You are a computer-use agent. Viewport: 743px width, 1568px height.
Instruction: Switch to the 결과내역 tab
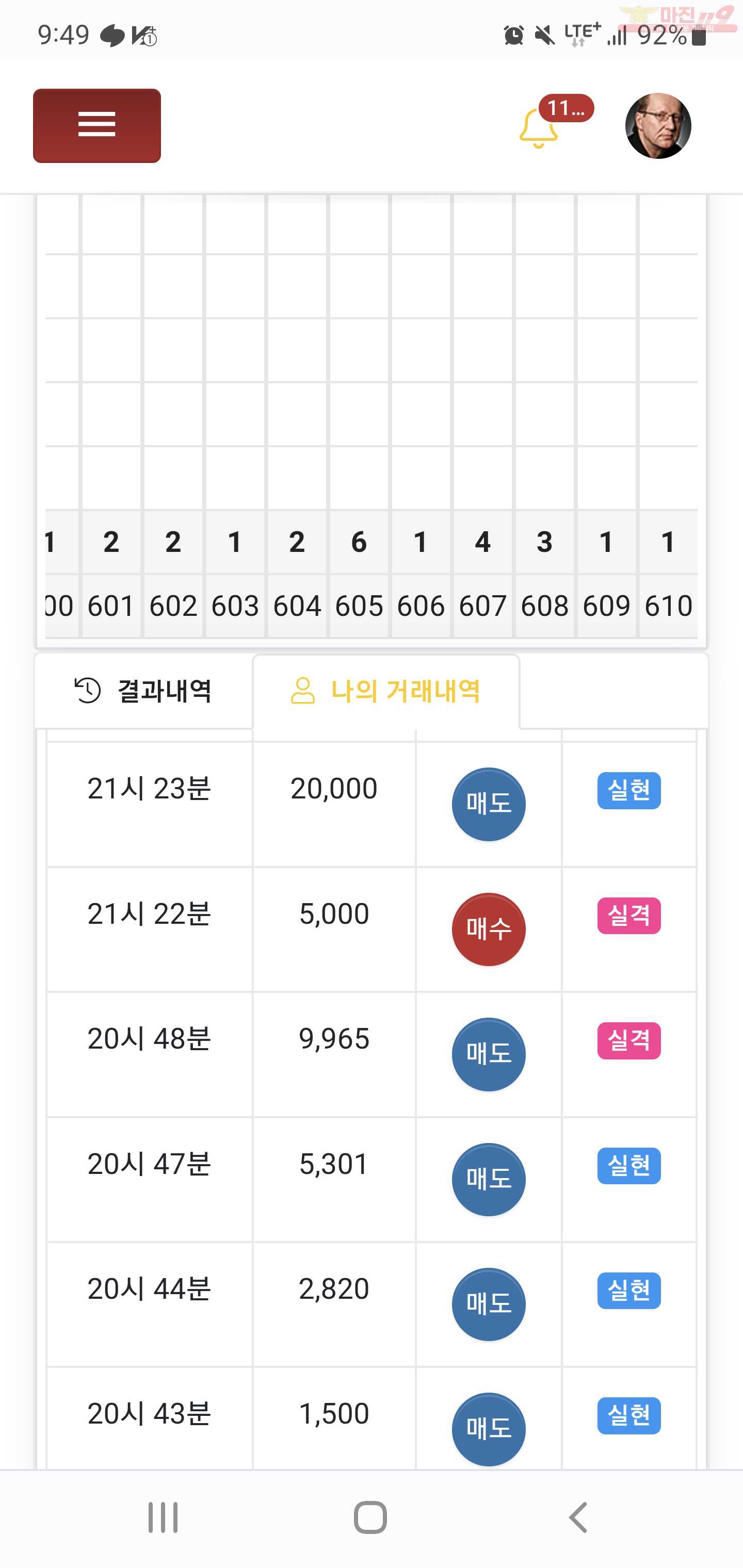tap(144, 691)
